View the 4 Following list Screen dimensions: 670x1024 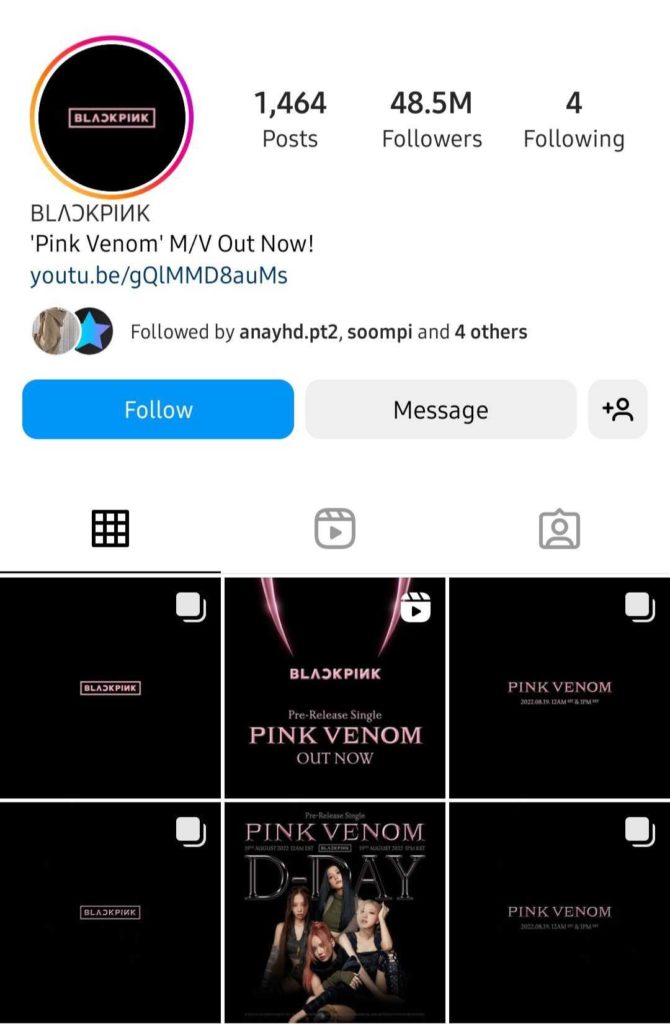point(573,119)
